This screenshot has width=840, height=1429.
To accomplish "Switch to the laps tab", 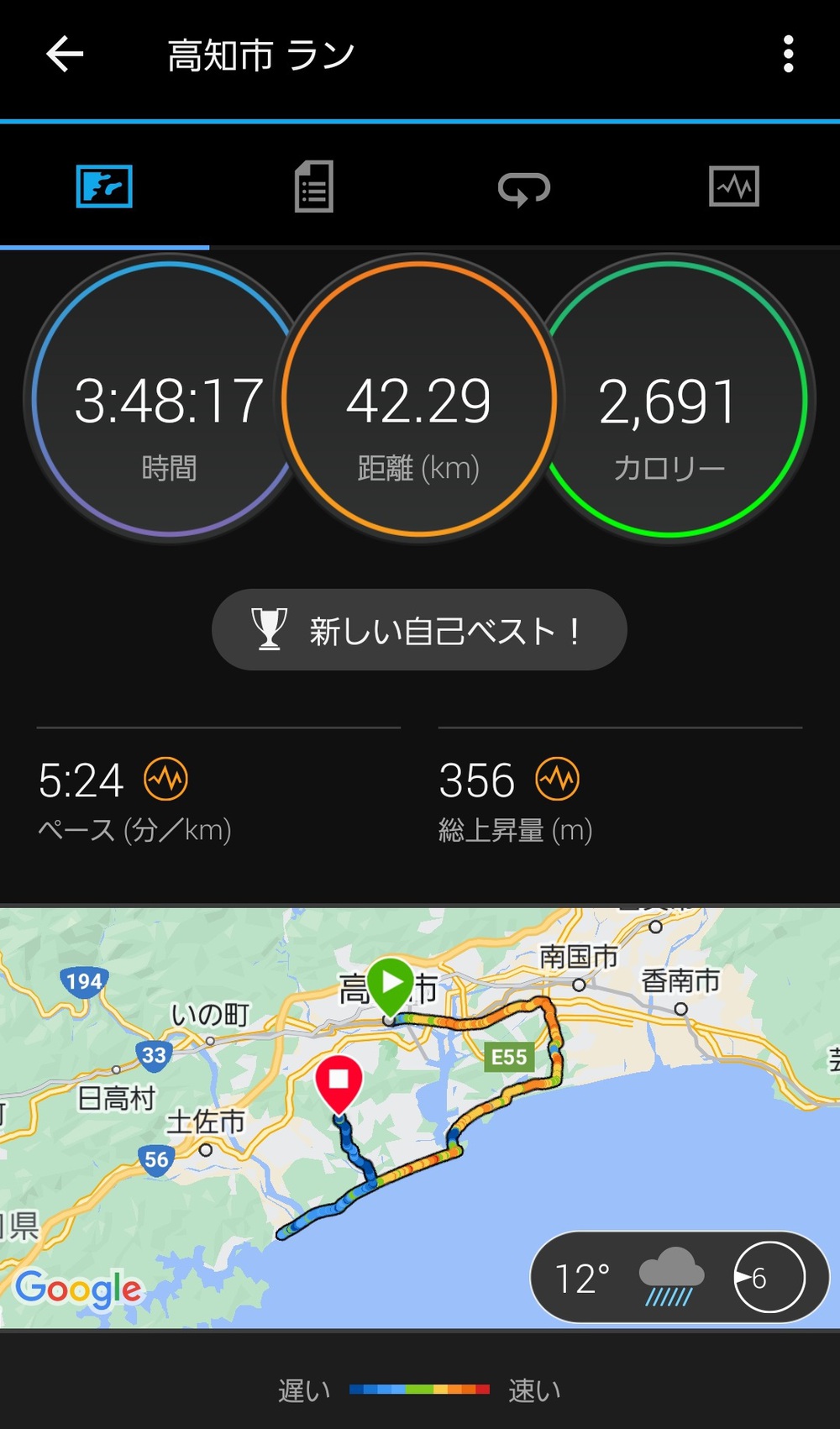I will pyautogui.click(x=524, y=188).
